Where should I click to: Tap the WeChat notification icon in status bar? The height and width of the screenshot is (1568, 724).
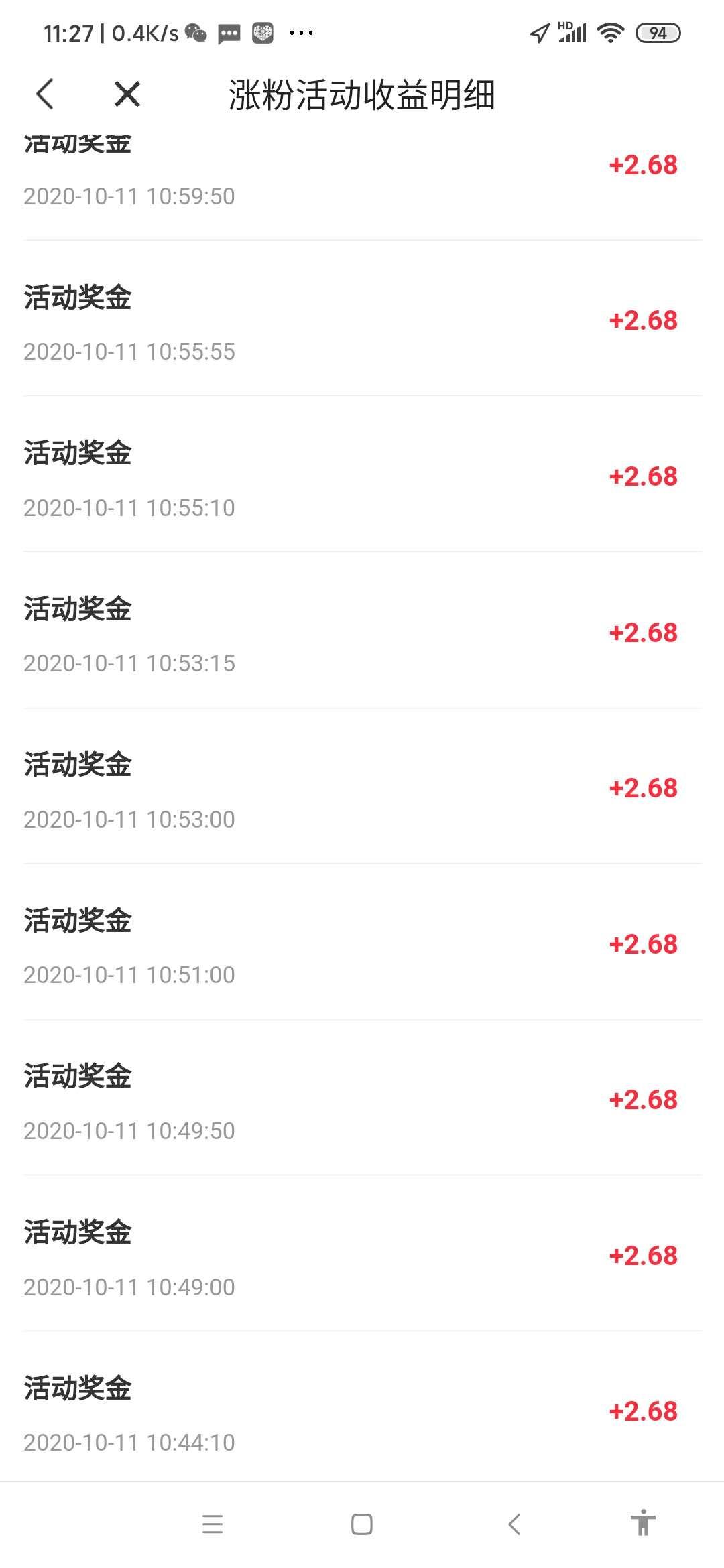tap(195, 32)
